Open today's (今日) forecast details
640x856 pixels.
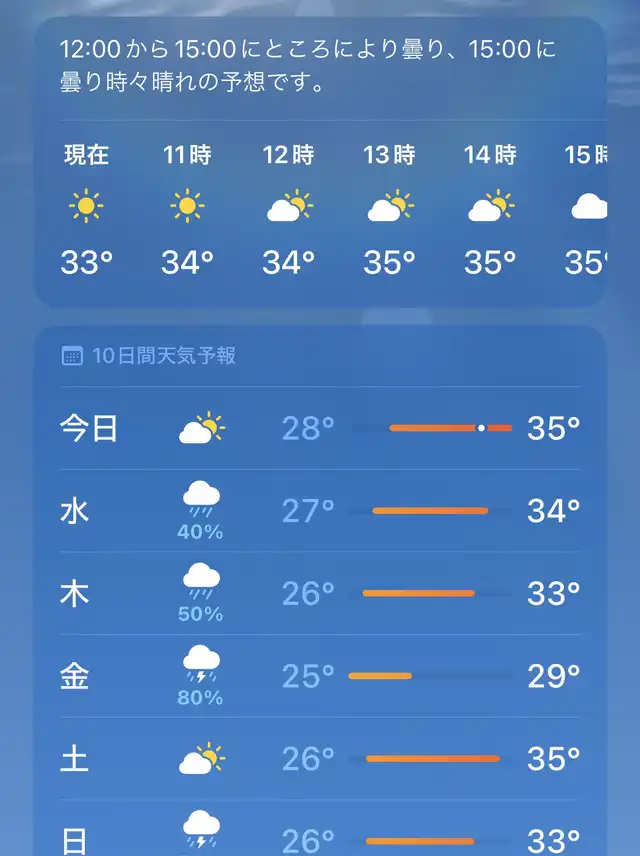click(320, 428)
